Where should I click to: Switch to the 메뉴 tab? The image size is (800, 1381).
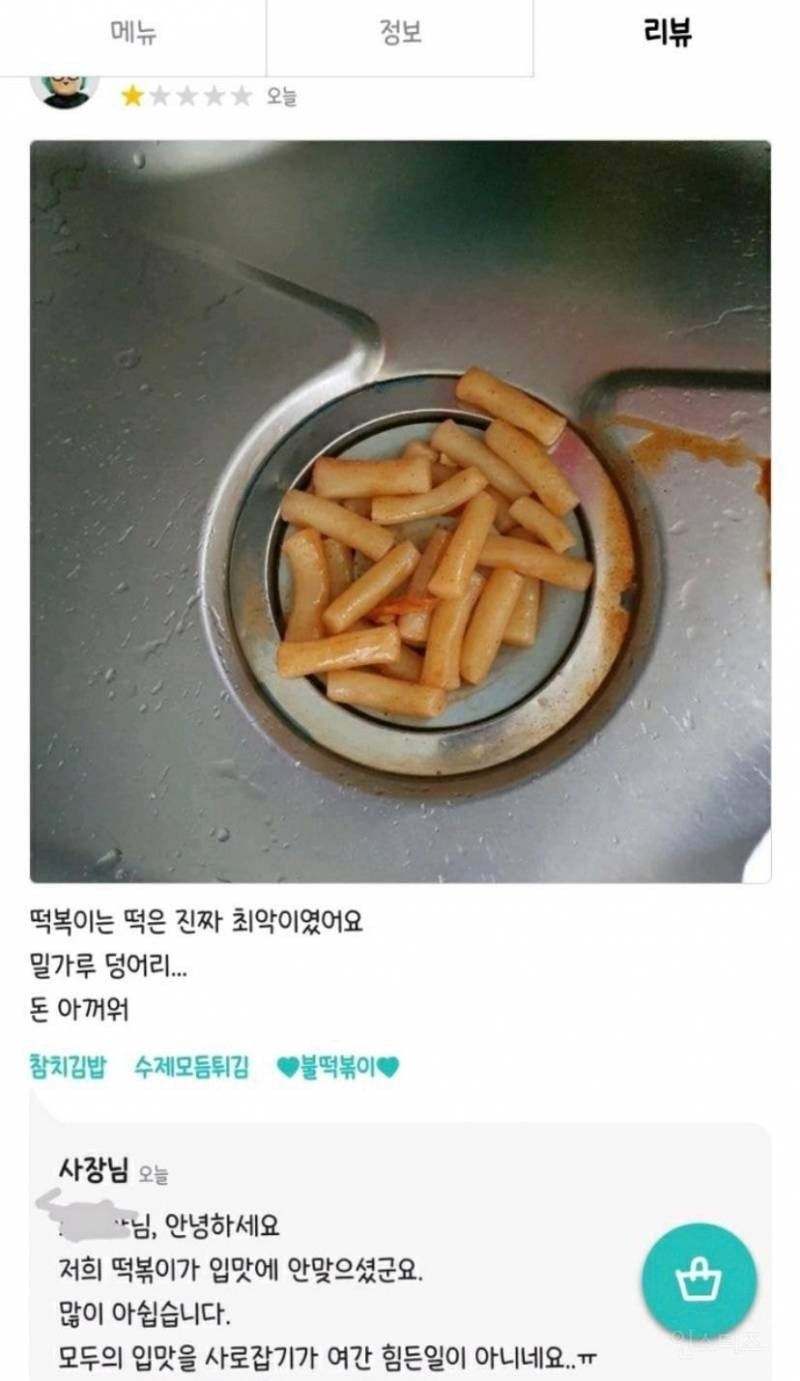(x=133, y=34)
